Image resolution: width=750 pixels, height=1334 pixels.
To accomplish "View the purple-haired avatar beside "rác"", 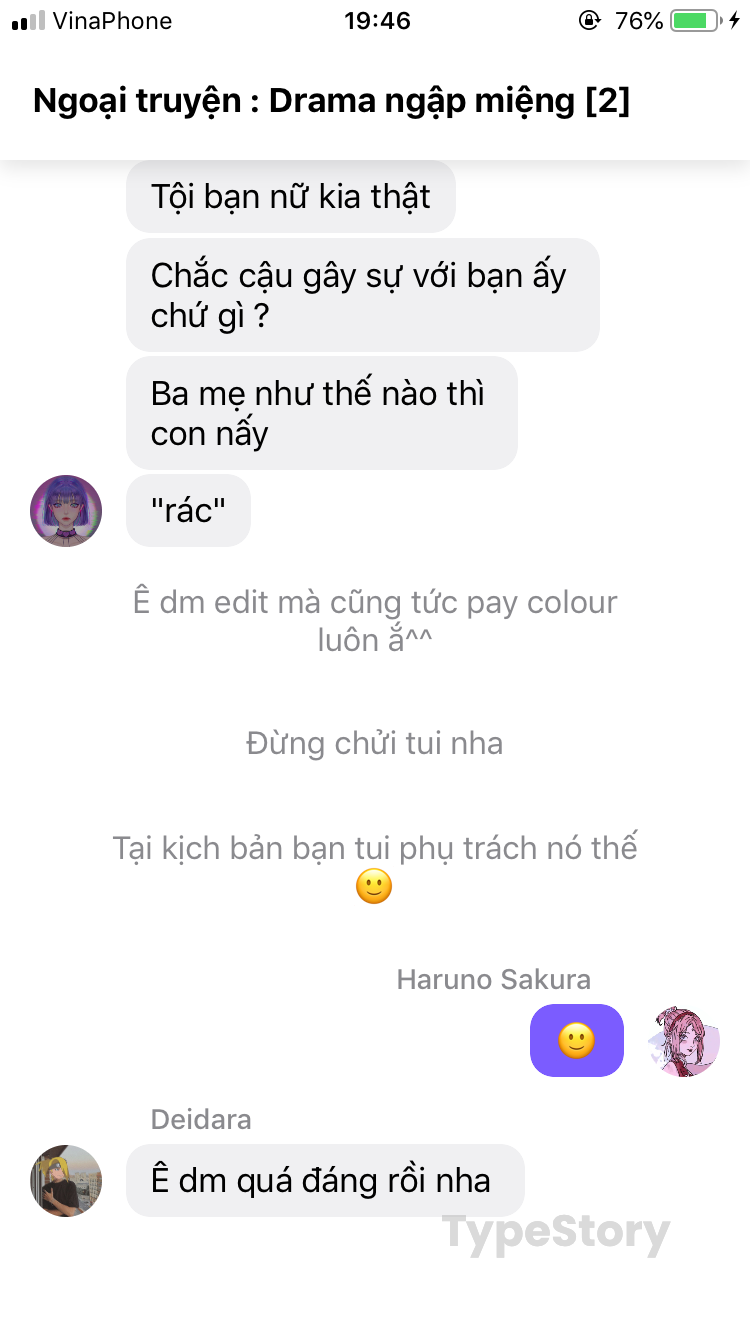I will point(66,511).
